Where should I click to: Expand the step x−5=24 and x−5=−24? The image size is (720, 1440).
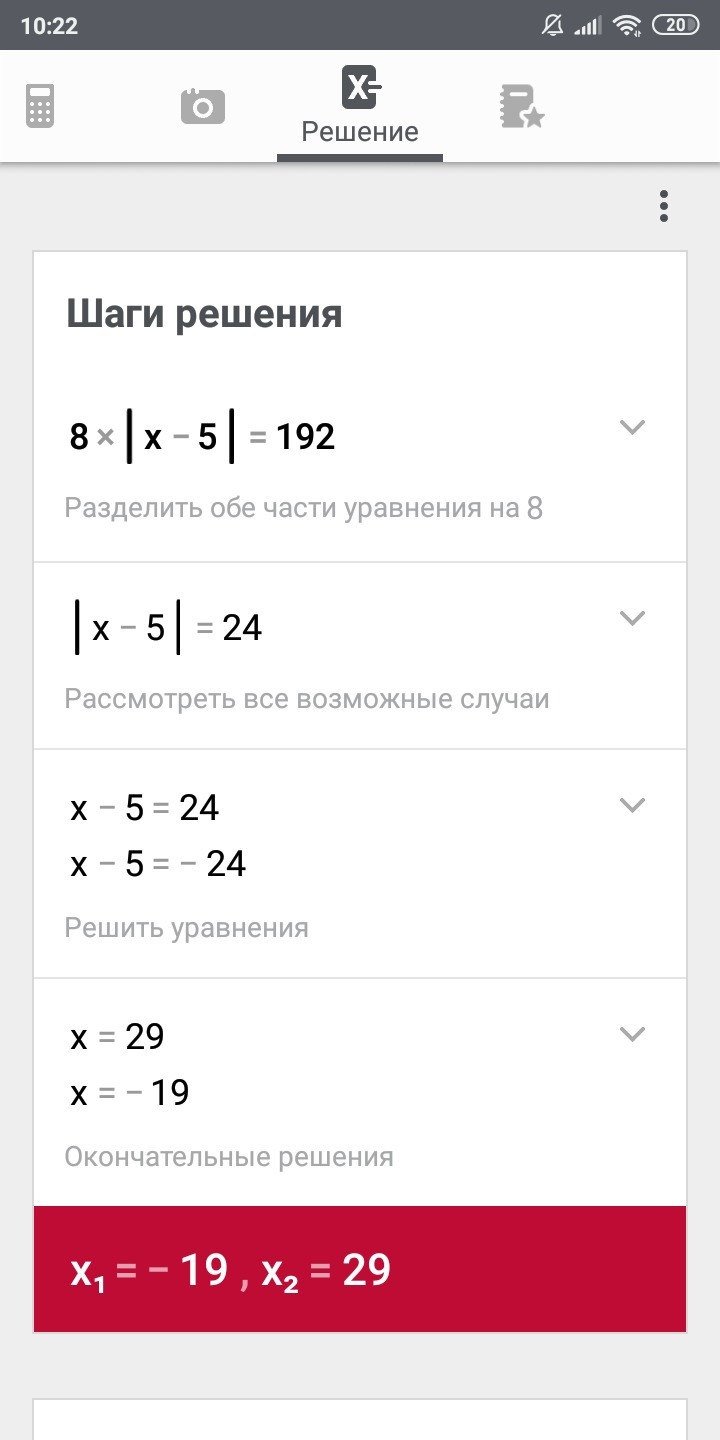pyautogui.click(x=632, y=805)
